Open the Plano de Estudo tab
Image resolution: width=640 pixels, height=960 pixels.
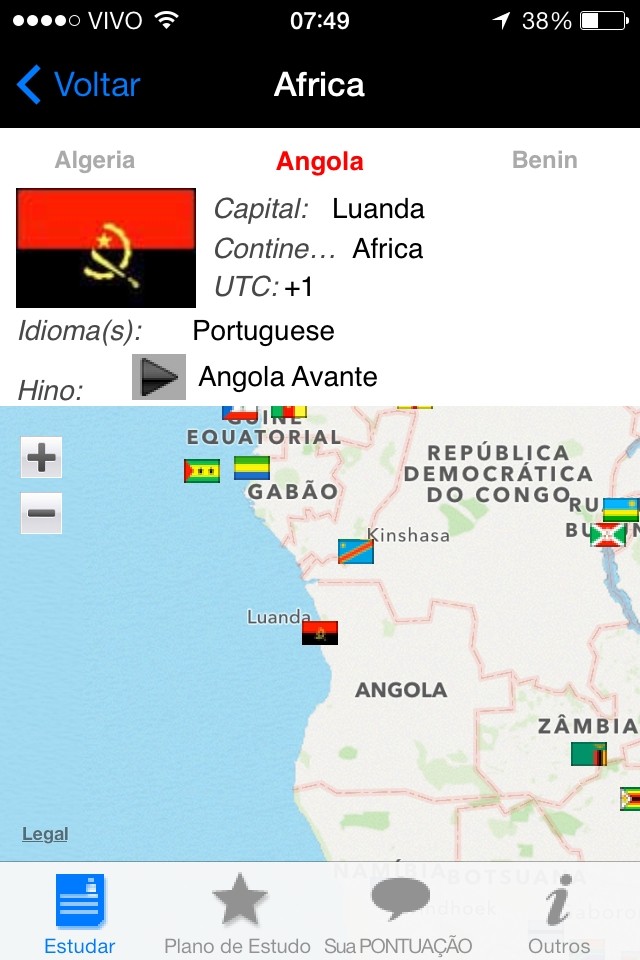239,913
